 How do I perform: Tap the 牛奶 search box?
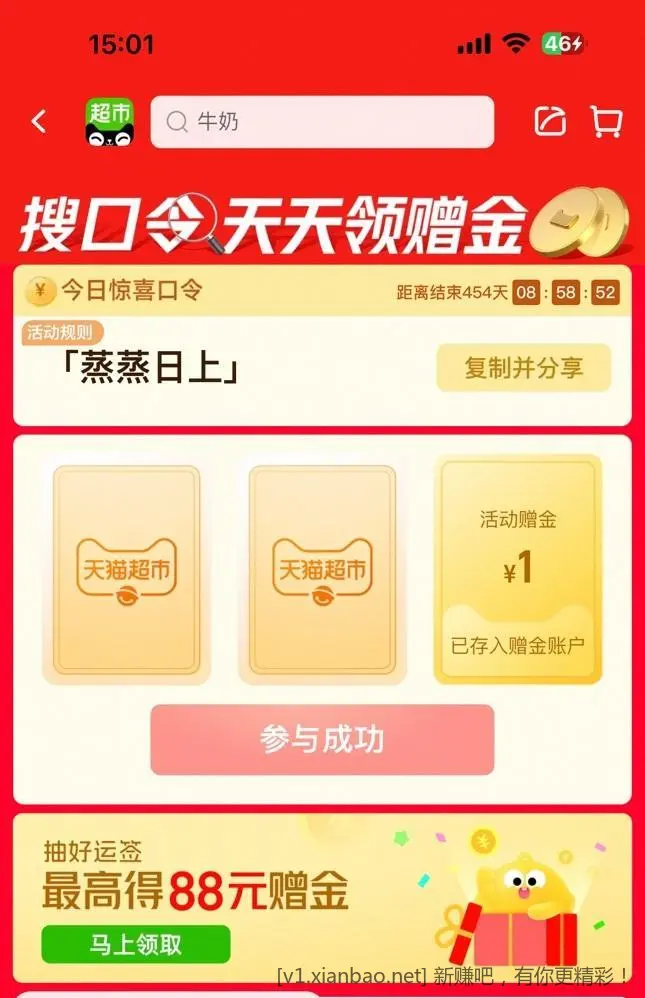(x=322, y=122)
